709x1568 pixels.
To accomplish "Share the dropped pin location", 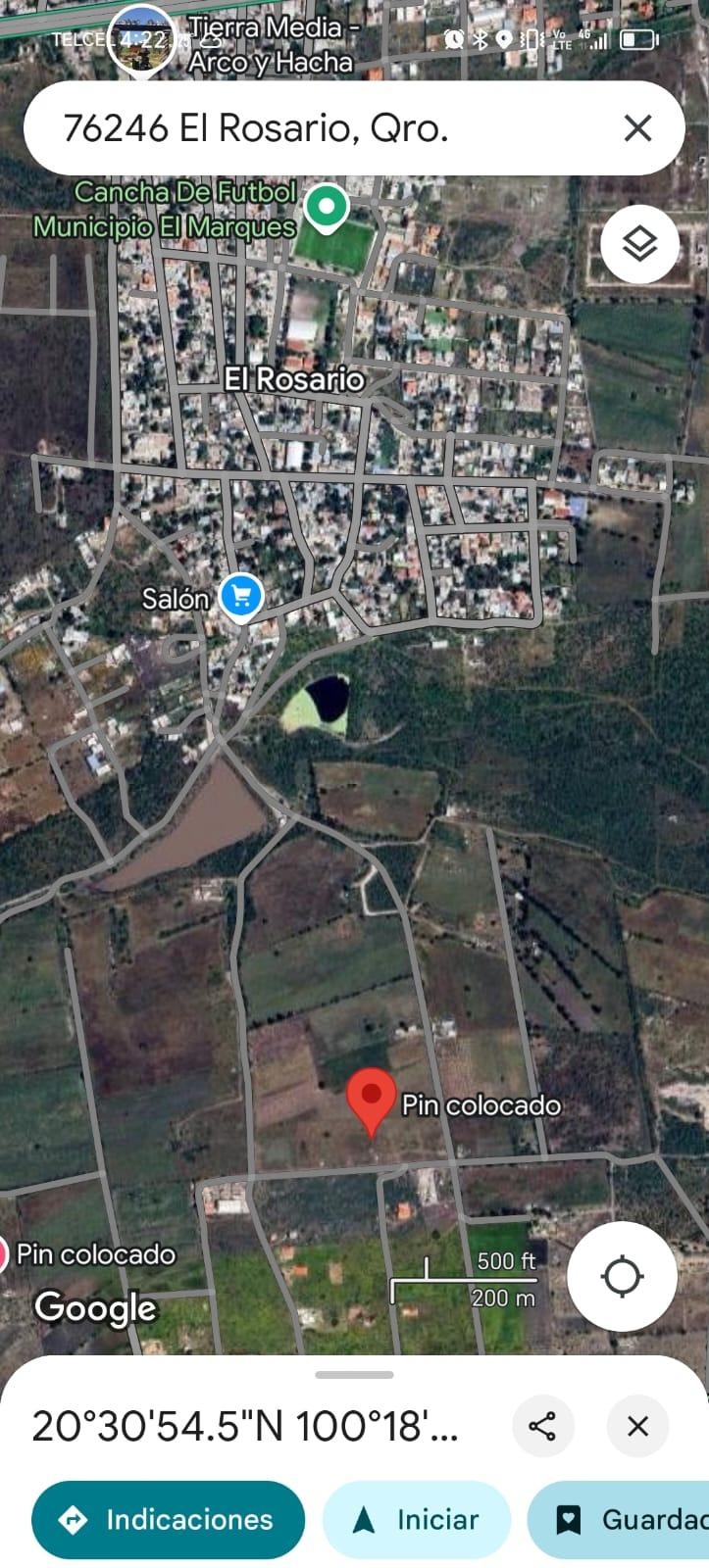I will [542, 1425].
